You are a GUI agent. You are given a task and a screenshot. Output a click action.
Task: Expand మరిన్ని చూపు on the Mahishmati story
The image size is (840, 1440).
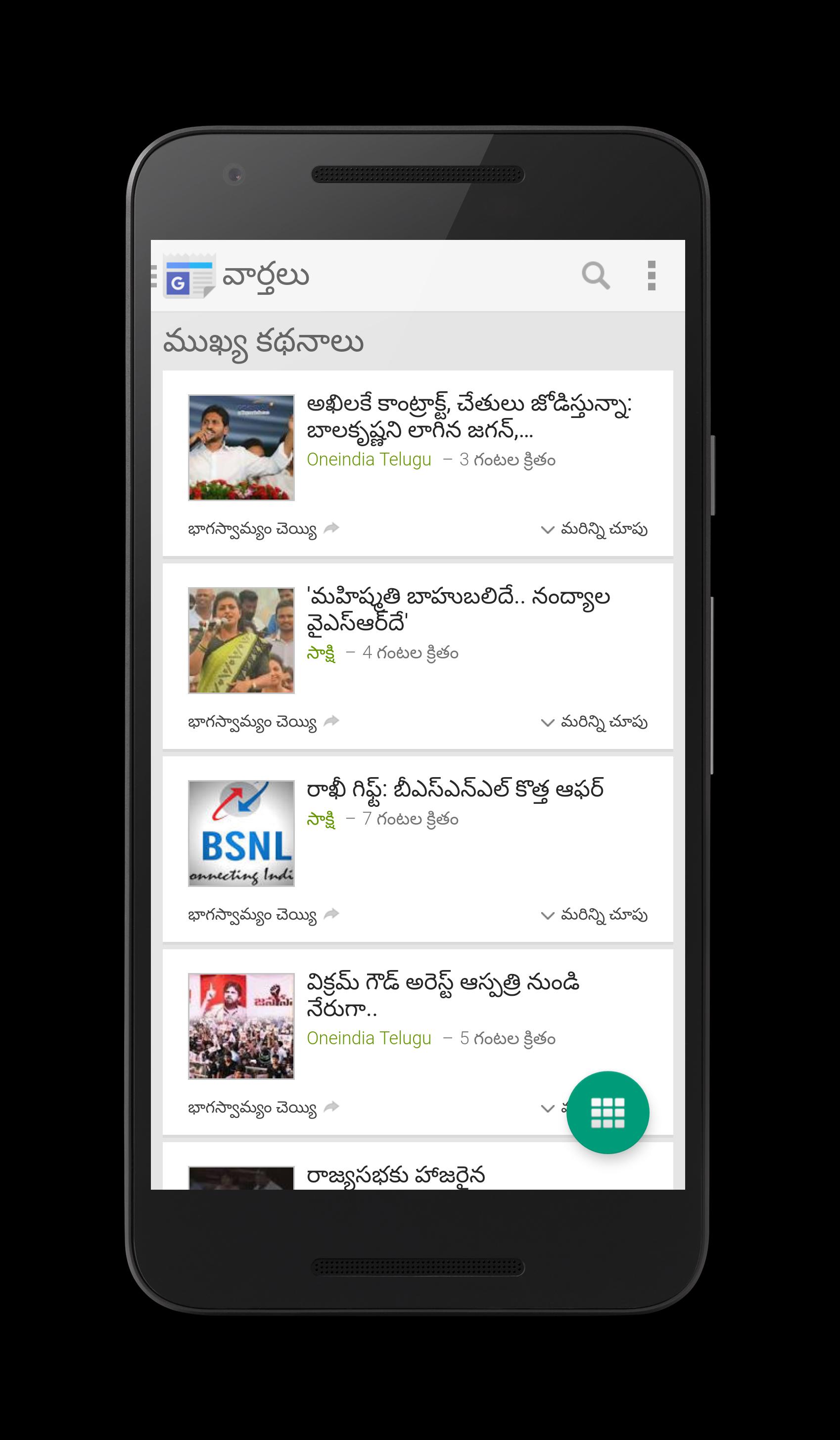click(594, 722)
